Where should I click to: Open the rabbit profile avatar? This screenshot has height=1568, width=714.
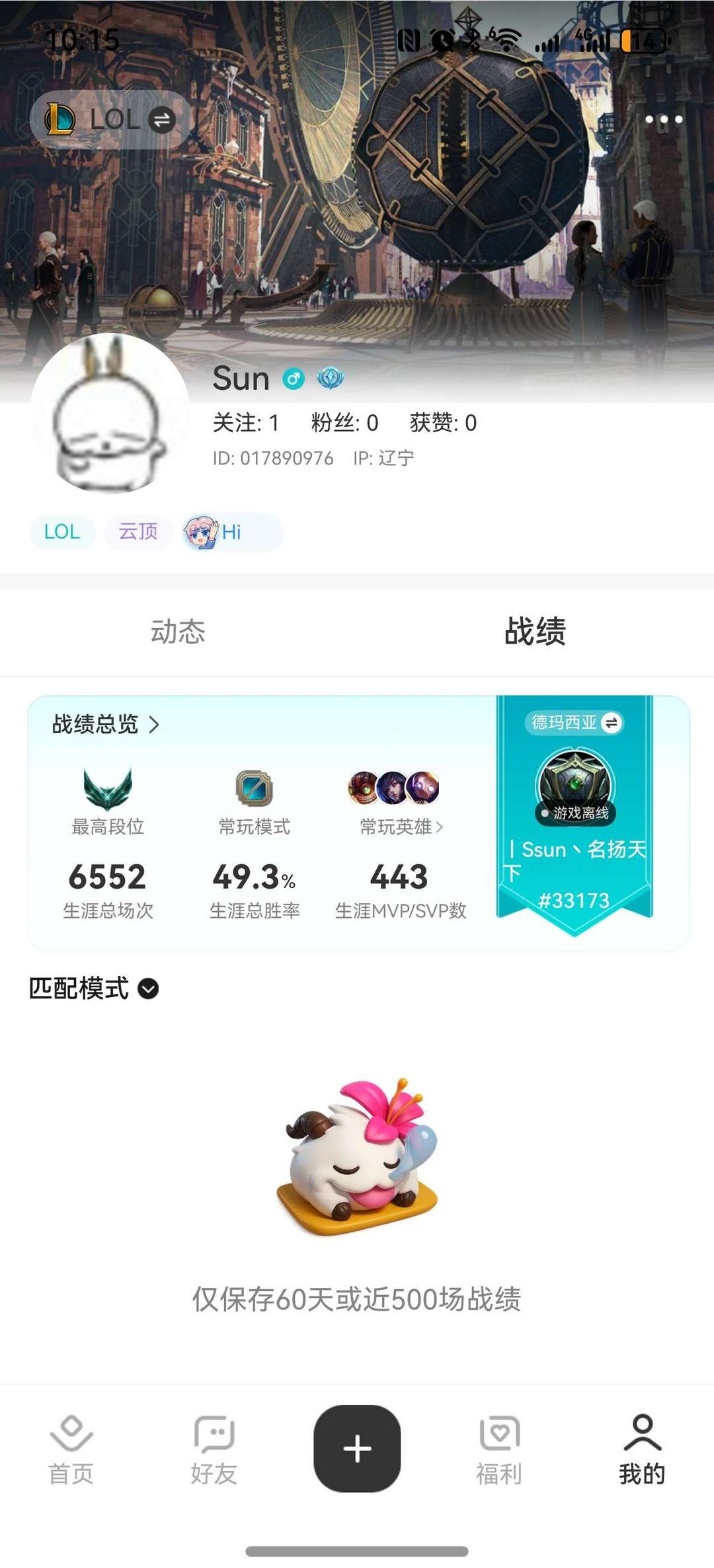(110, 414)
